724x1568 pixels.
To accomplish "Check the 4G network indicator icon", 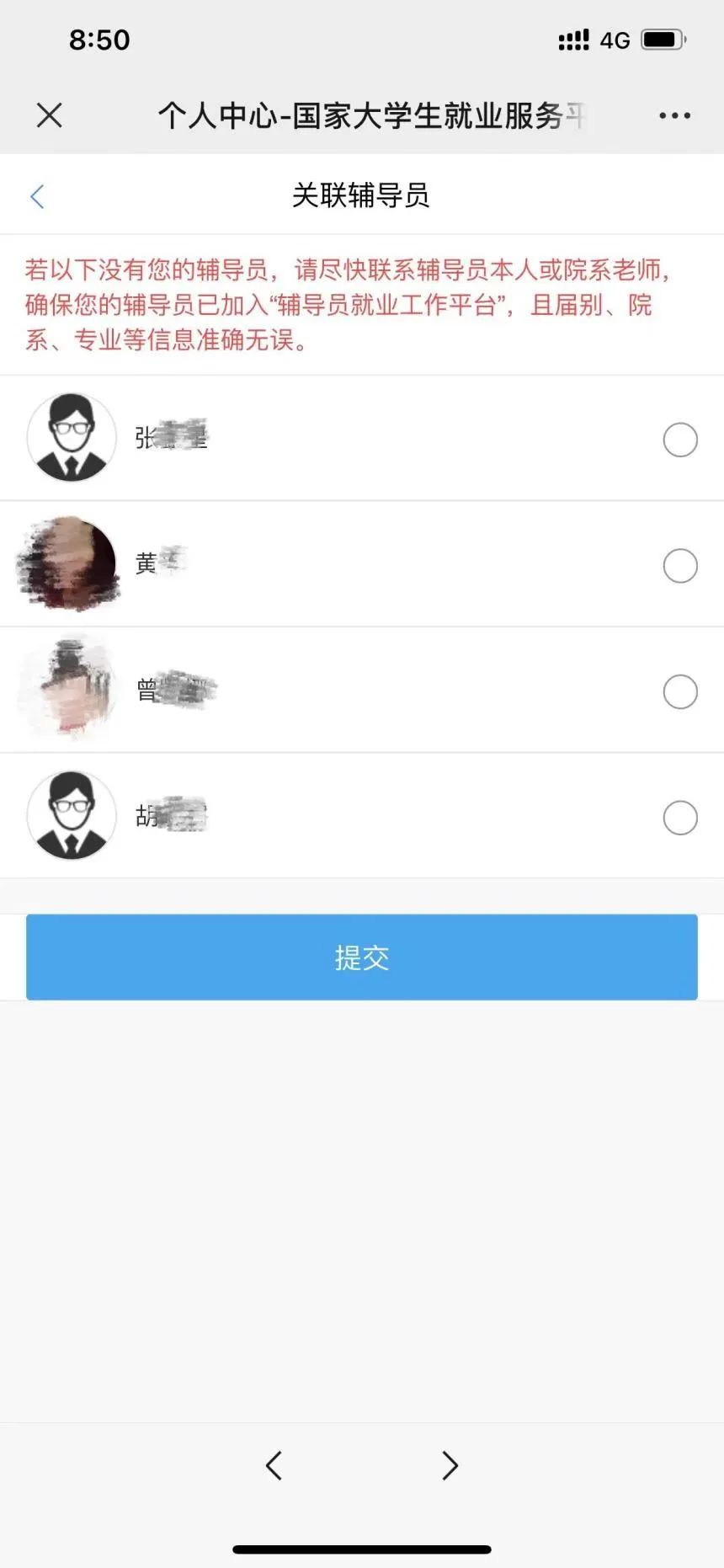I will pos(614,39).
